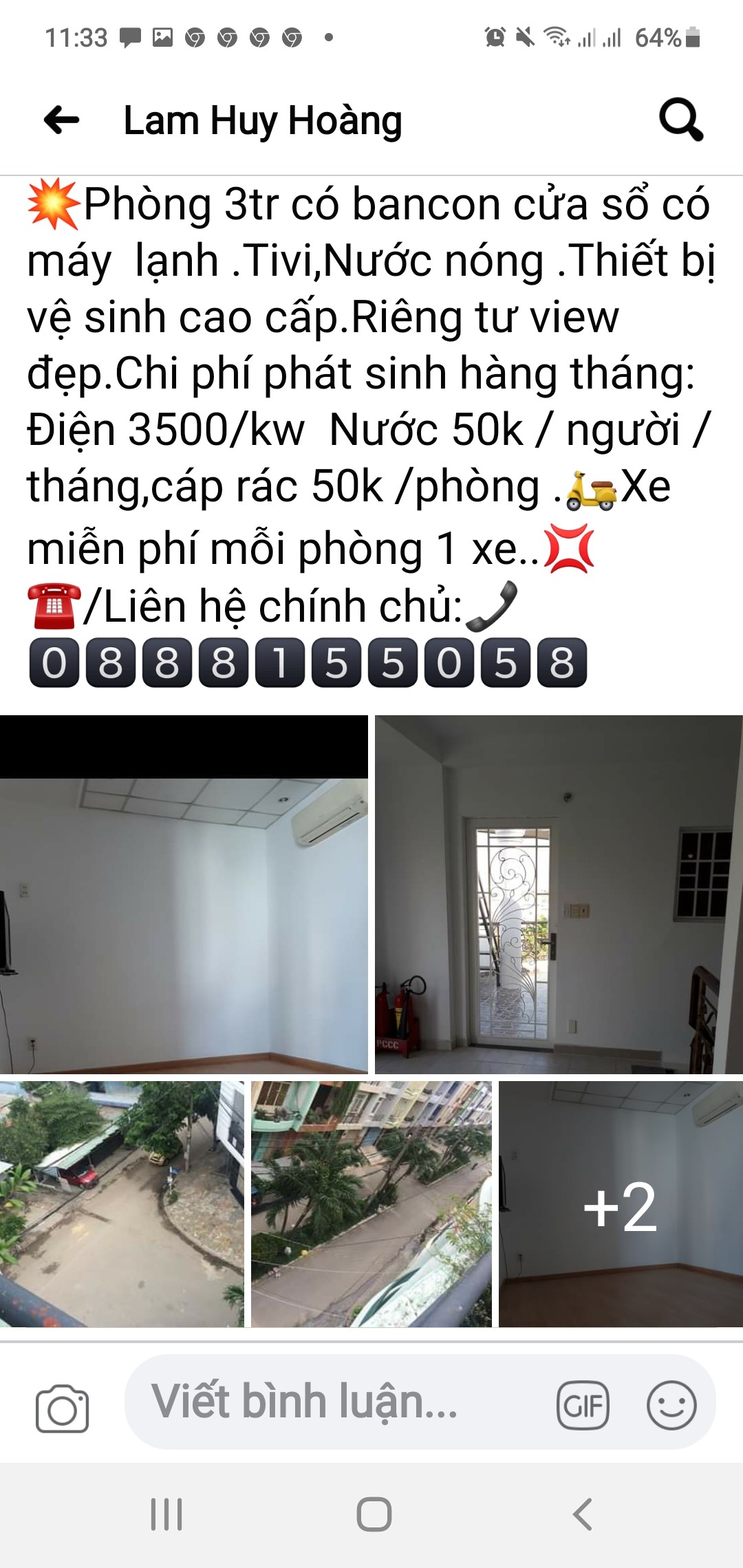743x1568 pixels.
Task: Open search in the top bar
Action: (680, 120)
